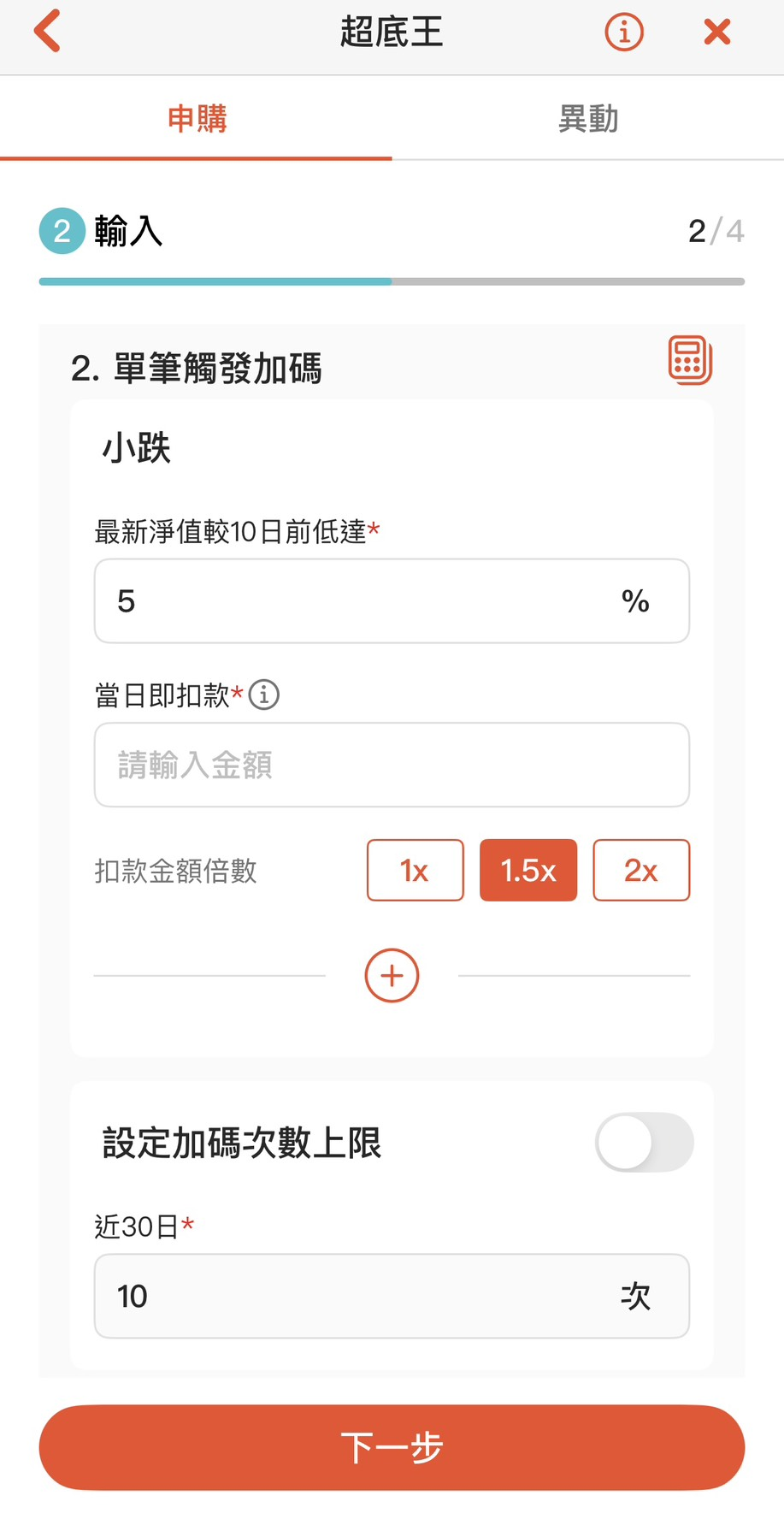Select the 5 percent threshold field
Viewport: 784px width, 1525px height.
click(392, 600)
